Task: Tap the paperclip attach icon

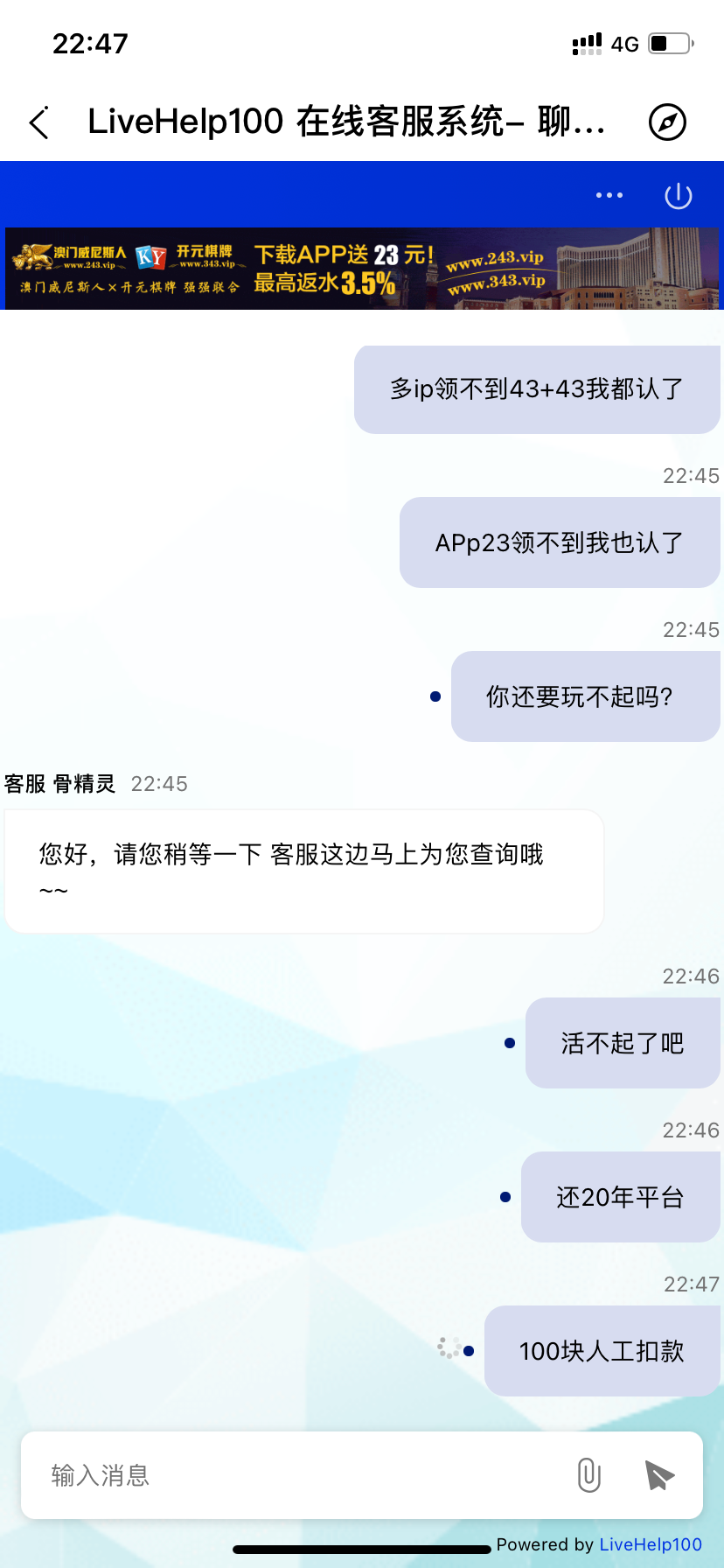Action: click(589, 1475)
